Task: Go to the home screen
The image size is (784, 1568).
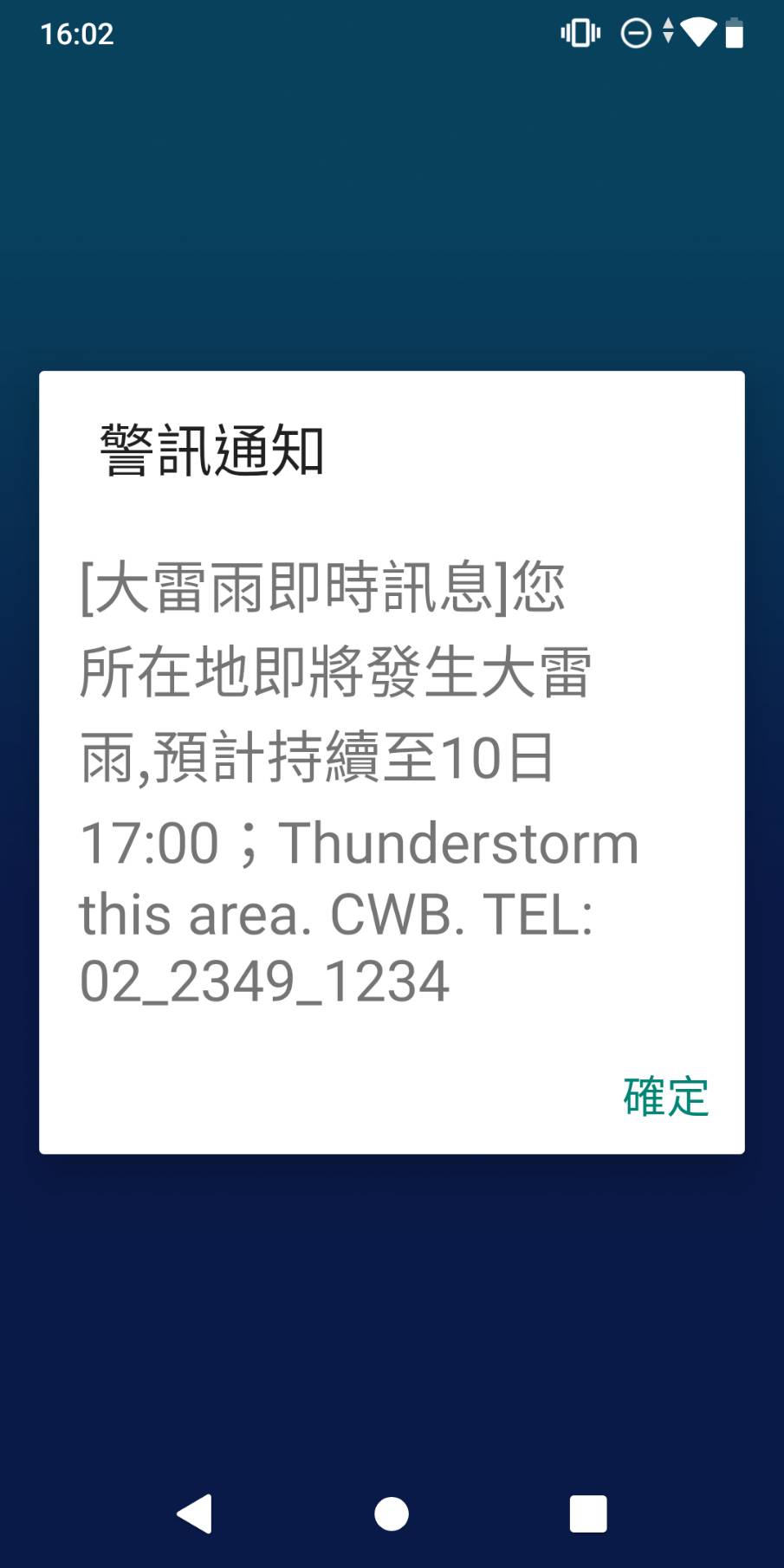Action: [x=392, y=1514]
